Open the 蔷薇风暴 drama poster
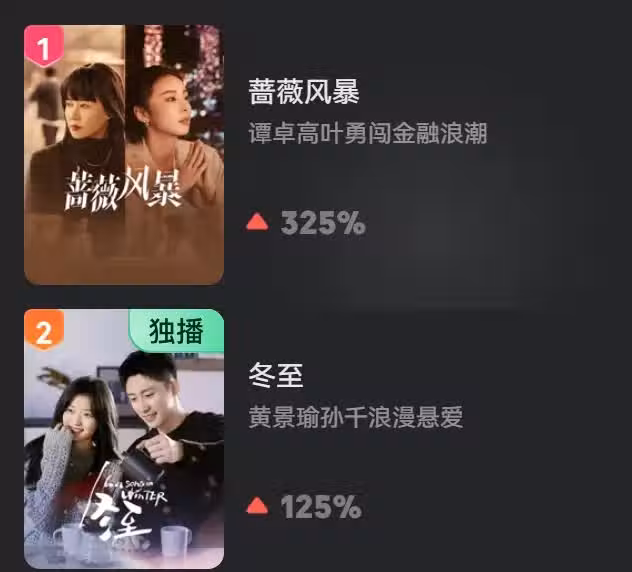Image resolution: width=632 pixels, height=572 pixels. (x=123, y=155)
